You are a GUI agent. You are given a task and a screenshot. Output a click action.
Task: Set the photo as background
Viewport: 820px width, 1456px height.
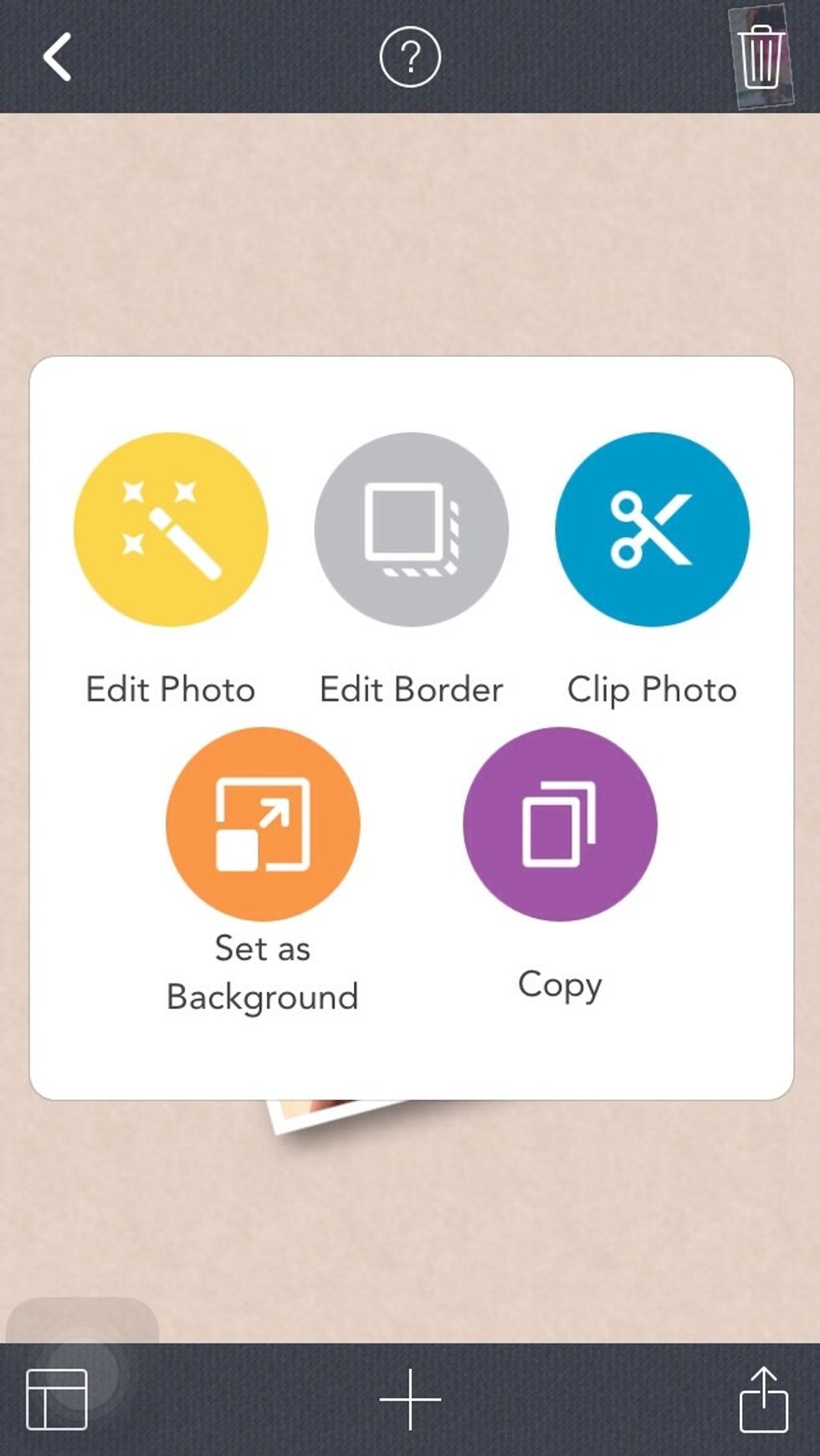tap(263, 824)
